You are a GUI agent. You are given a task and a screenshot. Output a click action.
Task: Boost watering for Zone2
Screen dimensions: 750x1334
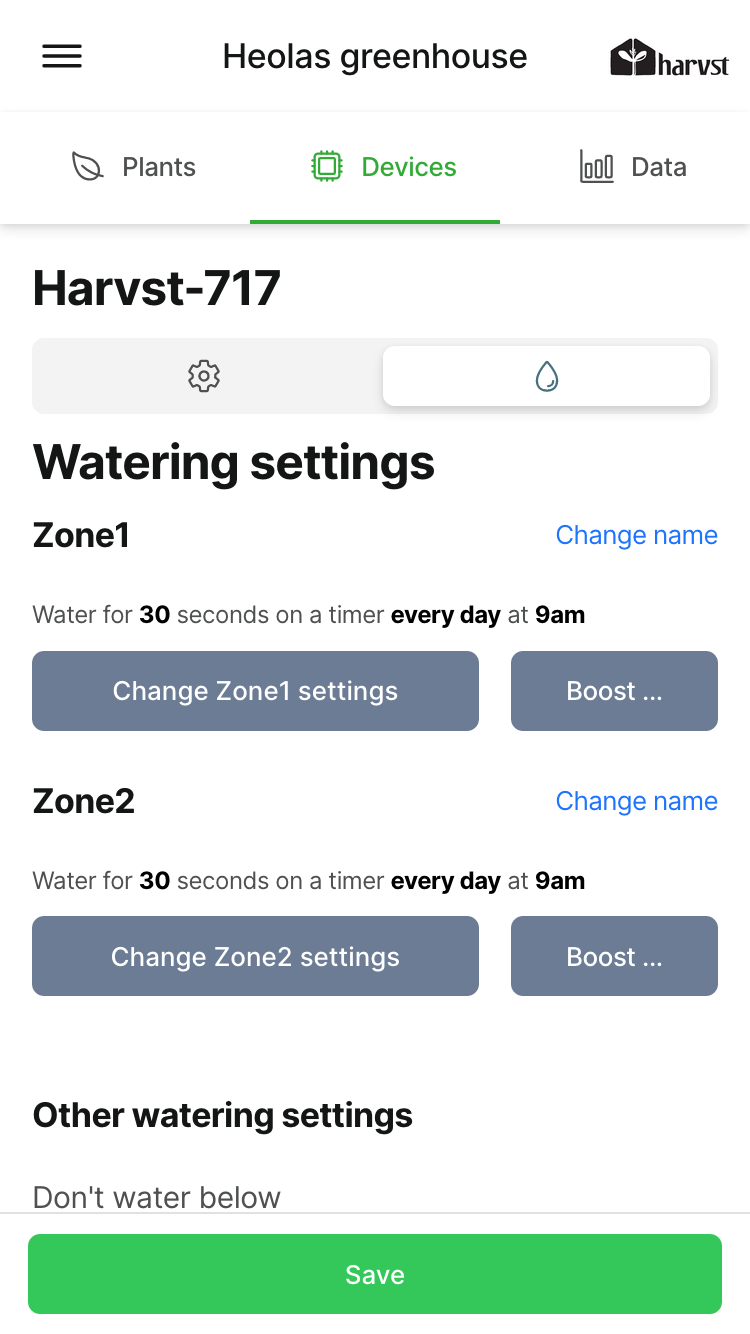tap(614, 956)
